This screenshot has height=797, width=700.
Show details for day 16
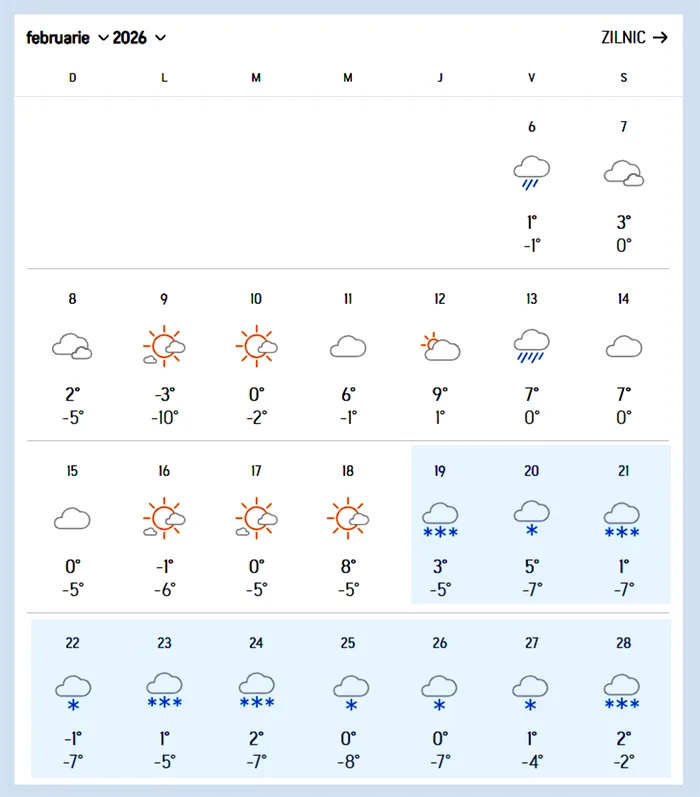(x=164, y=529)
